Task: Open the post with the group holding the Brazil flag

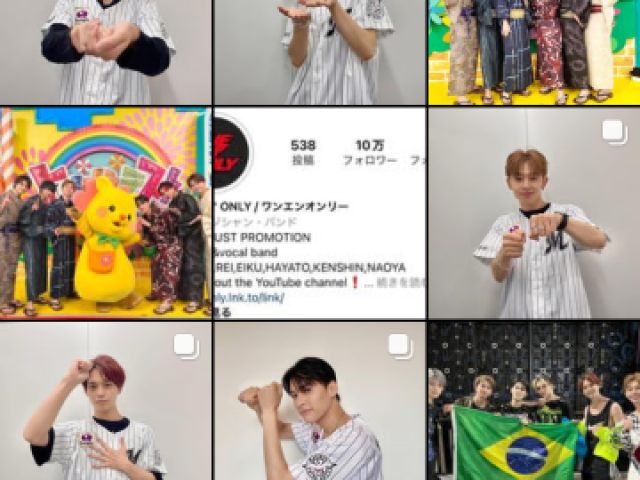Action: pos(534,402)
